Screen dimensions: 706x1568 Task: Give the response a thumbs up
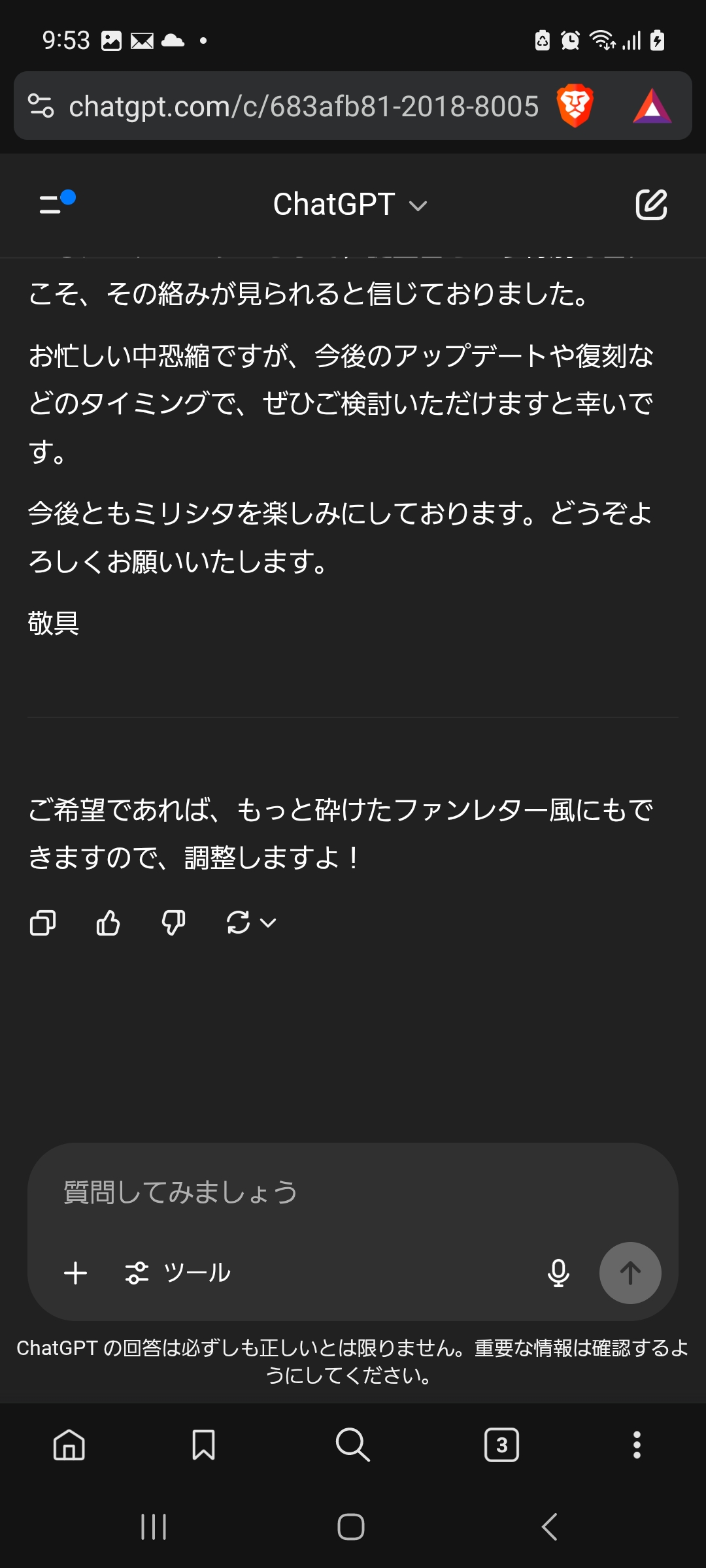tap(109, 923)
